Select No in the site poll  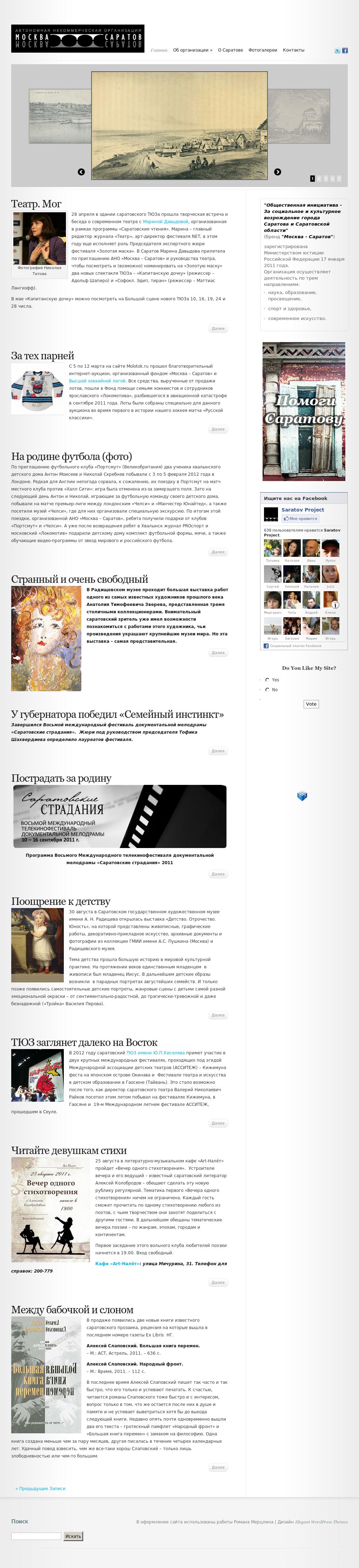coord(267,690)
